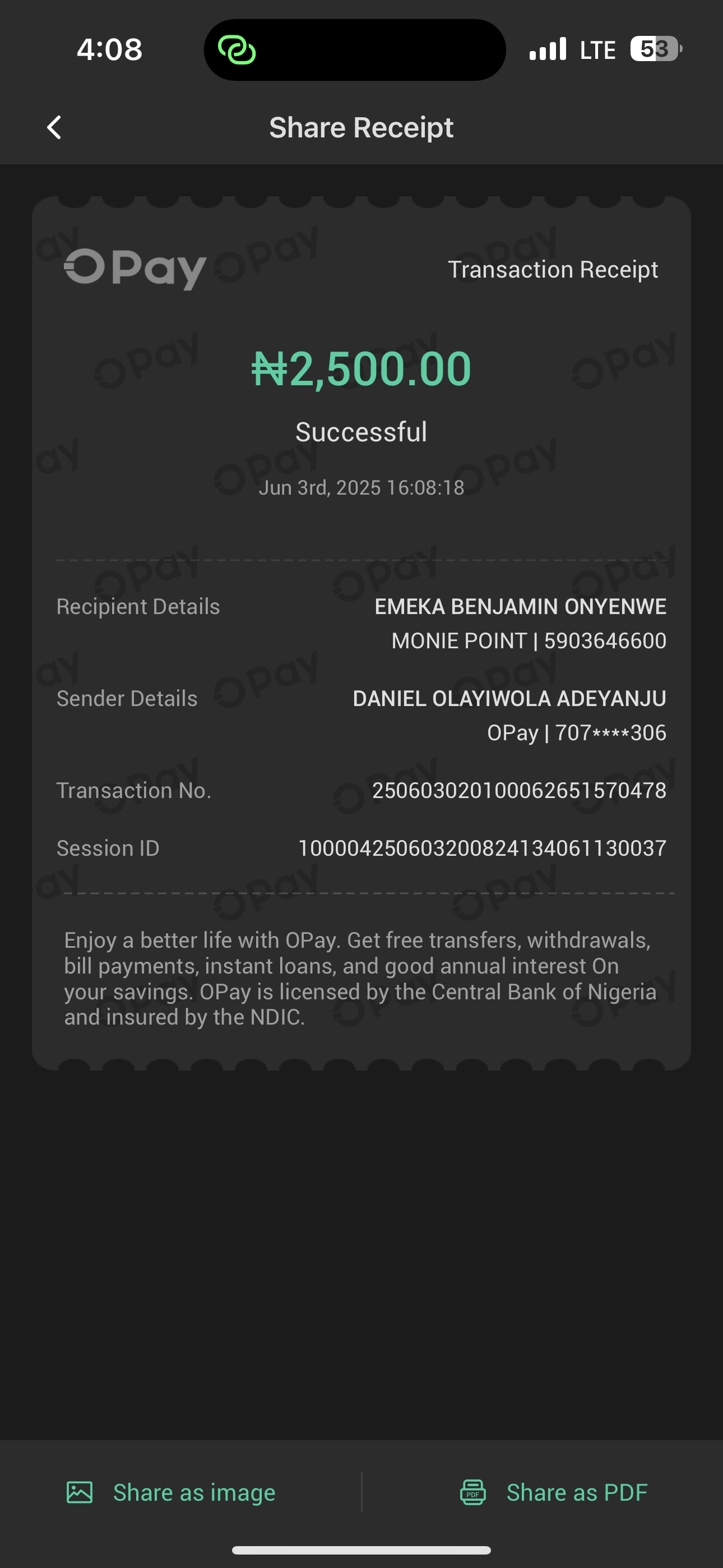The height and width of the screenshot is (1568, 723).
Task: Share the receipt as PDF
Action: [553, 1492]
